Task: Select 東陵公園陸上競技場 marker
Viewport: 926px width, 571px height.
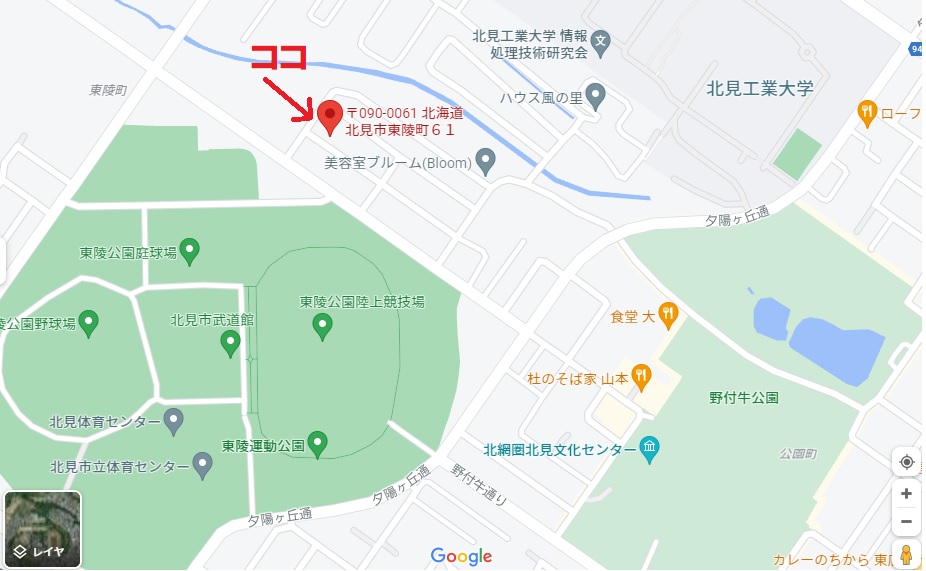Action: [x=322, y=325]
